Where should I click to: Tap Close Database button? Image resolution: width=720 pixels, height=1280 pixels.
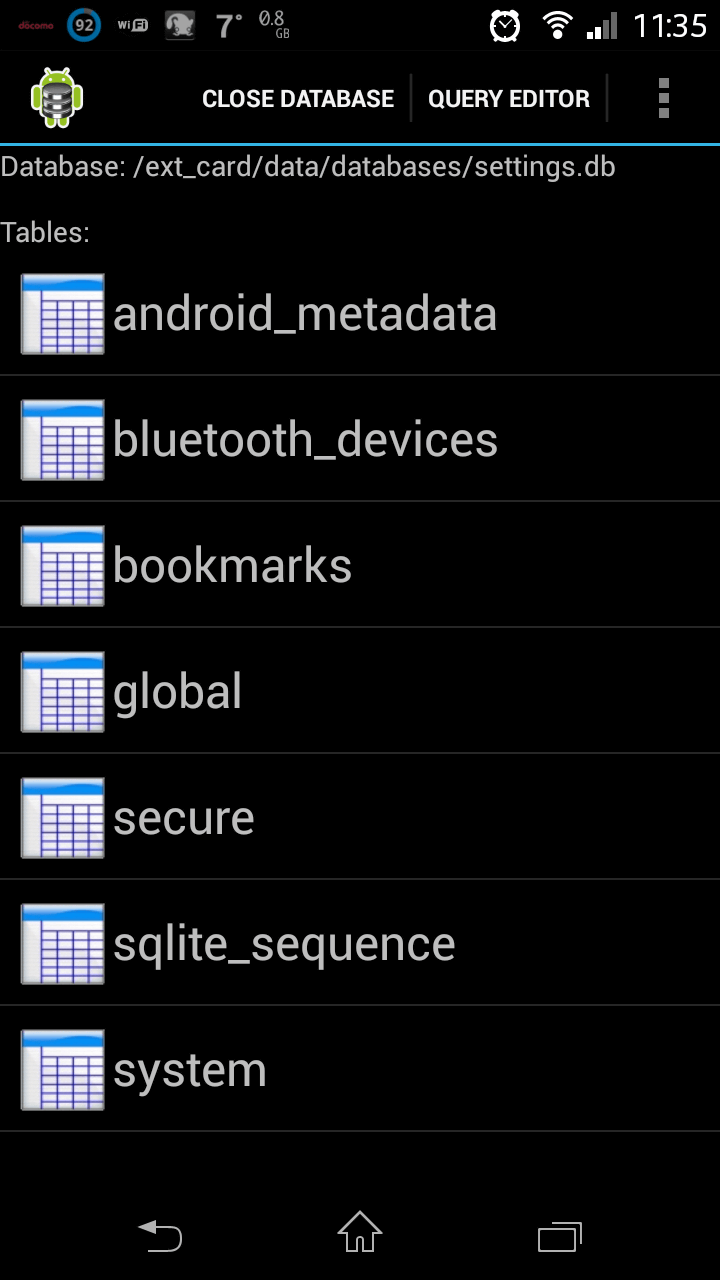298,99
